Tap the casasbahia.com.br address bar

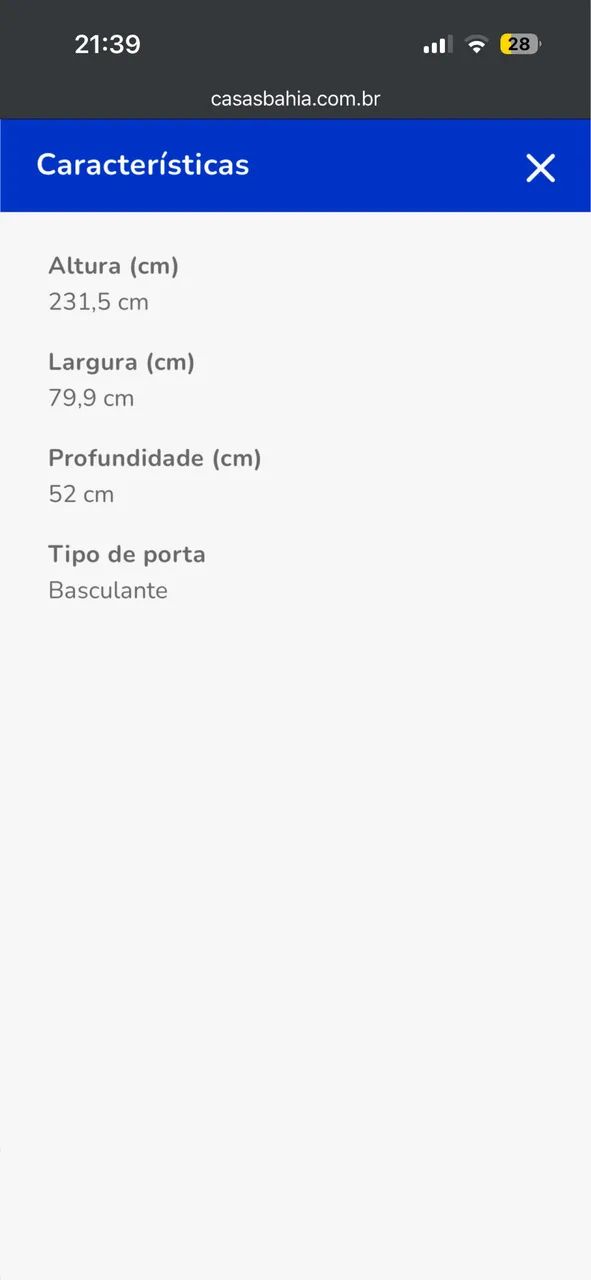[x=295, y=99]
